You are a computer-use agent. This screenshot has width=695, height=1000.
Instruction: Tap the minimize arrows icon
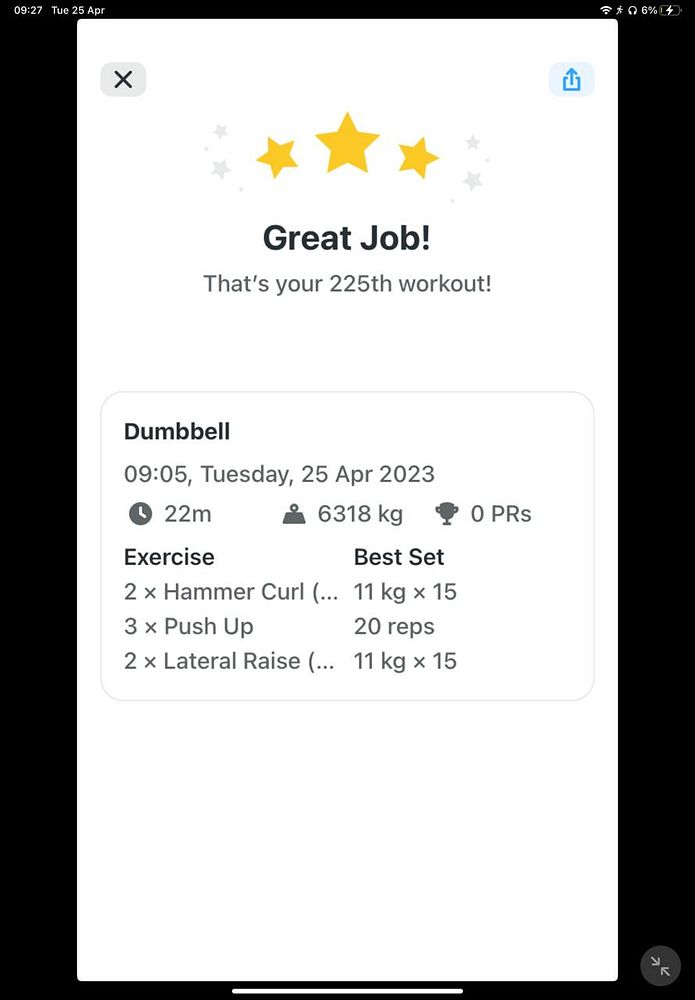(x=660, y=966)
